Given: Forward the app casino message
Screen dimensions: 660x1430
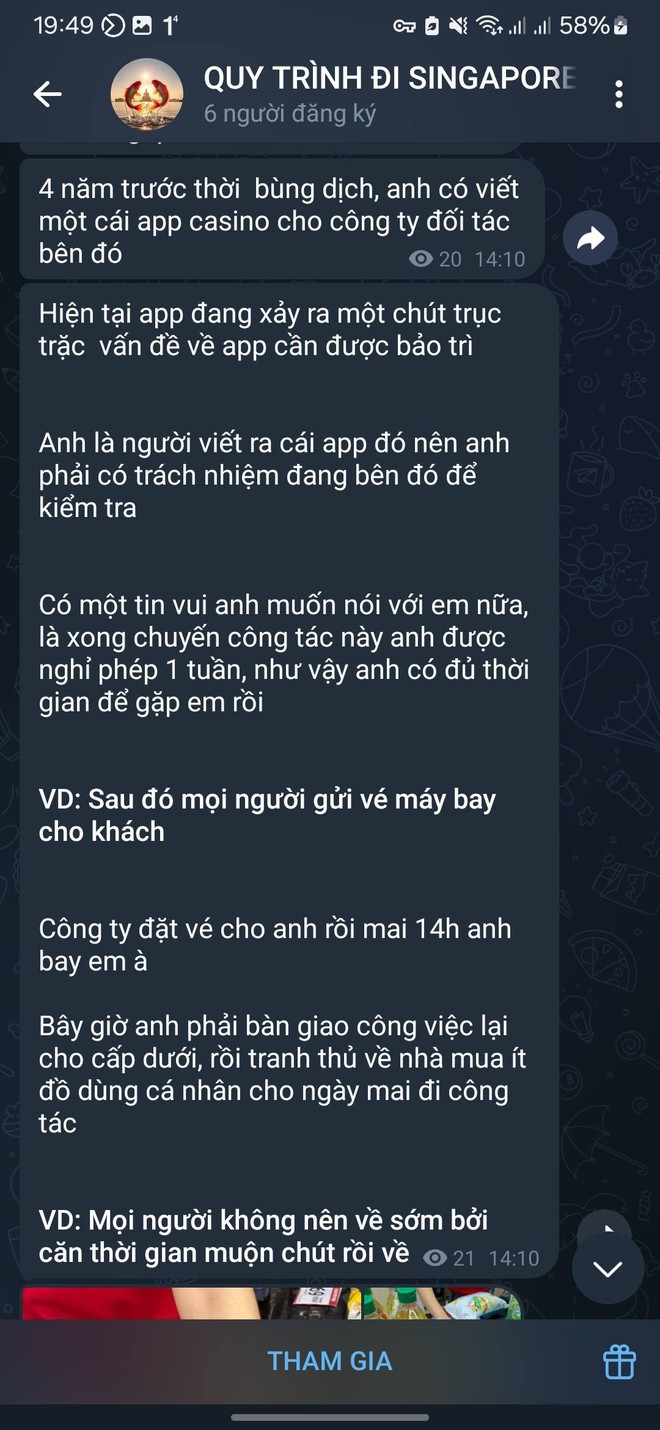Looking at the screenshot, I should (x=590, y=238).
